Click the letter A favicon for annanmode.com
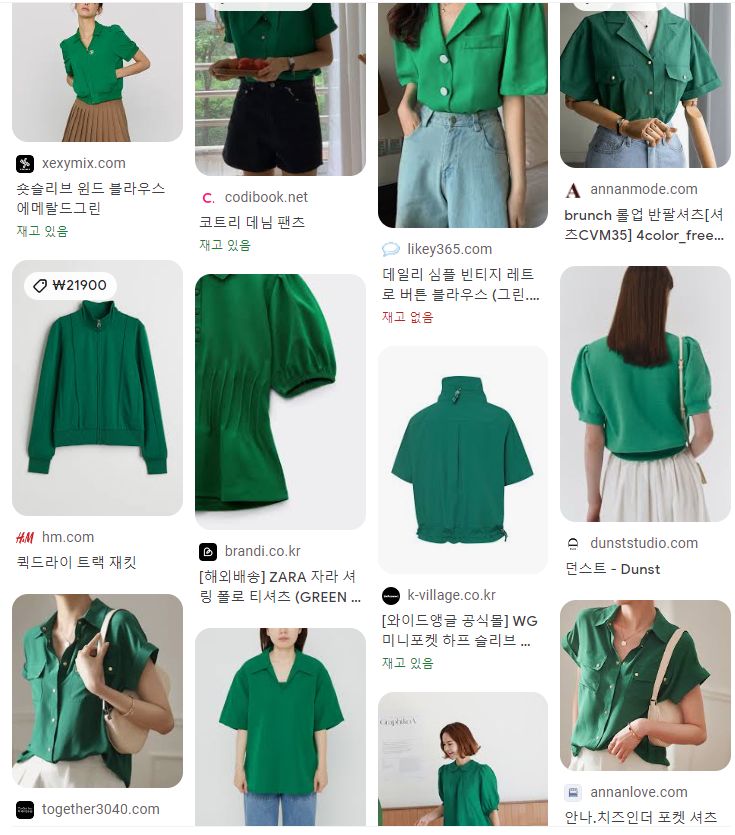735x835 pixels. (x=573, y=190)
